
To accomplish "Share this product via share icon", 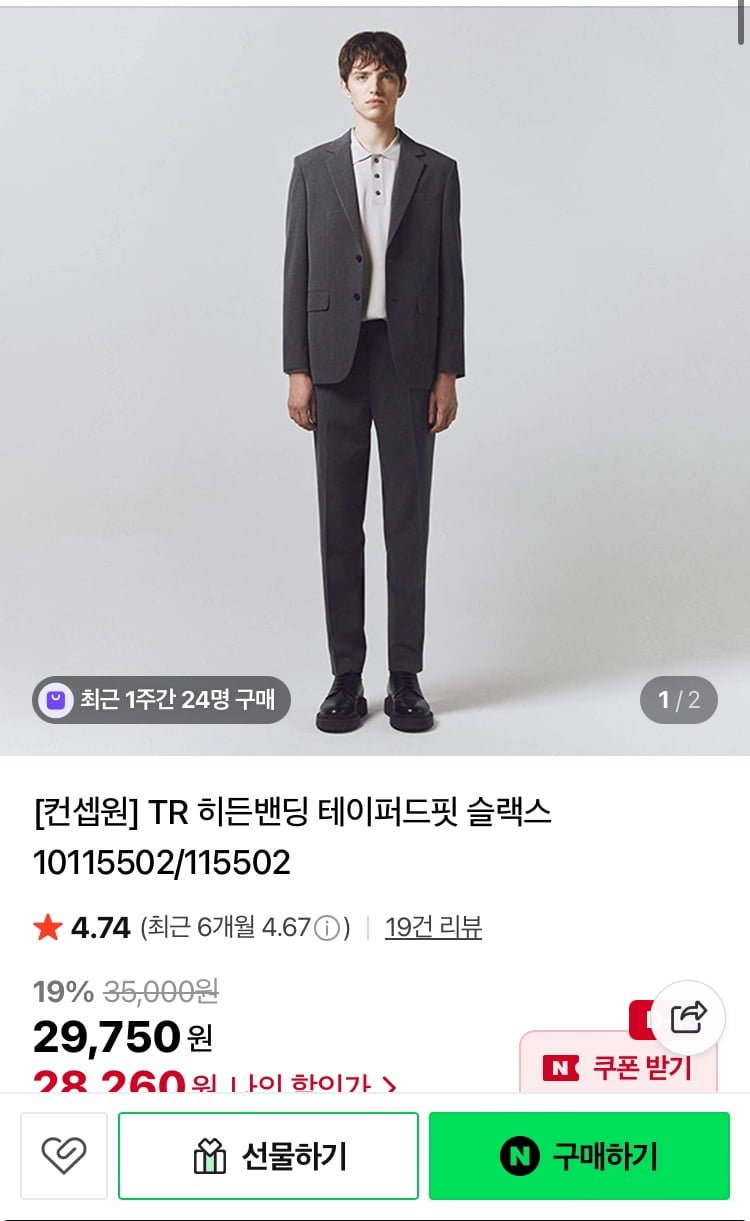I will [x=688, y=1017].
